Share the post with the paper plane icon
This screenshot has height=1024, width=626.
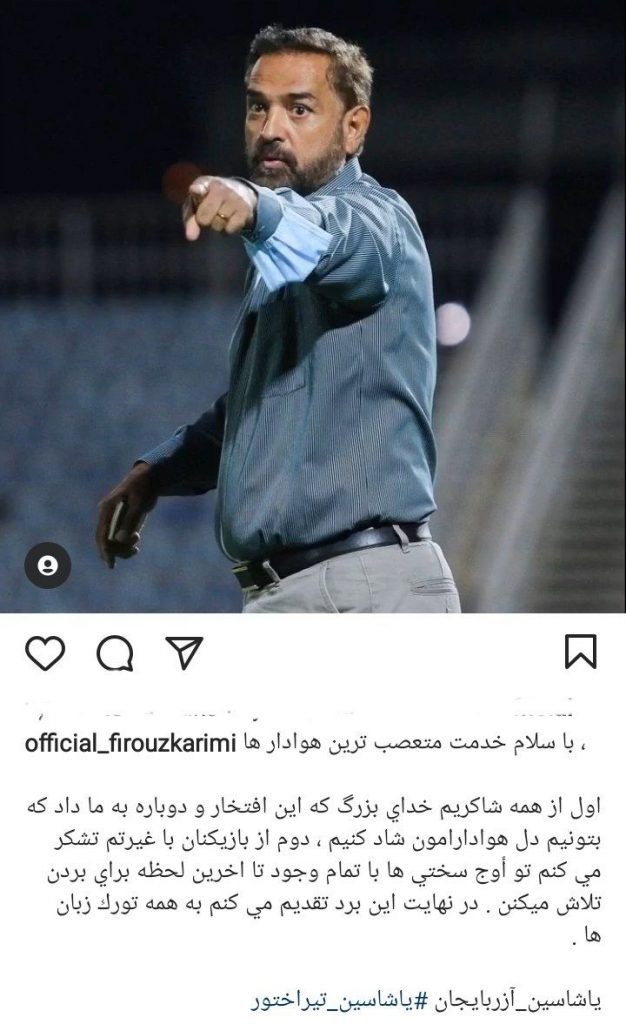(x=185, y=652)
